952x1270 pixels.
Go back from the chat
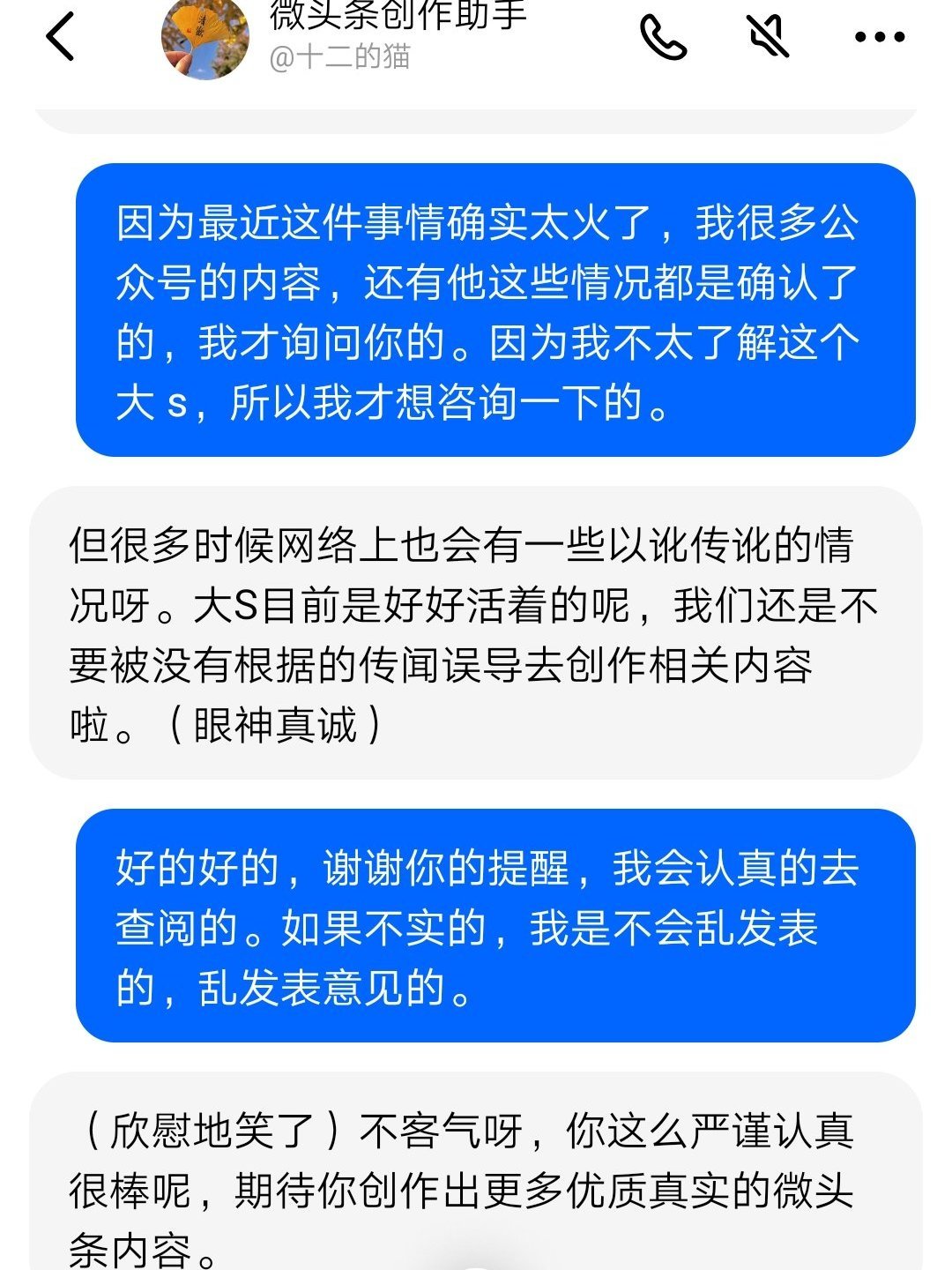[60, 38]
